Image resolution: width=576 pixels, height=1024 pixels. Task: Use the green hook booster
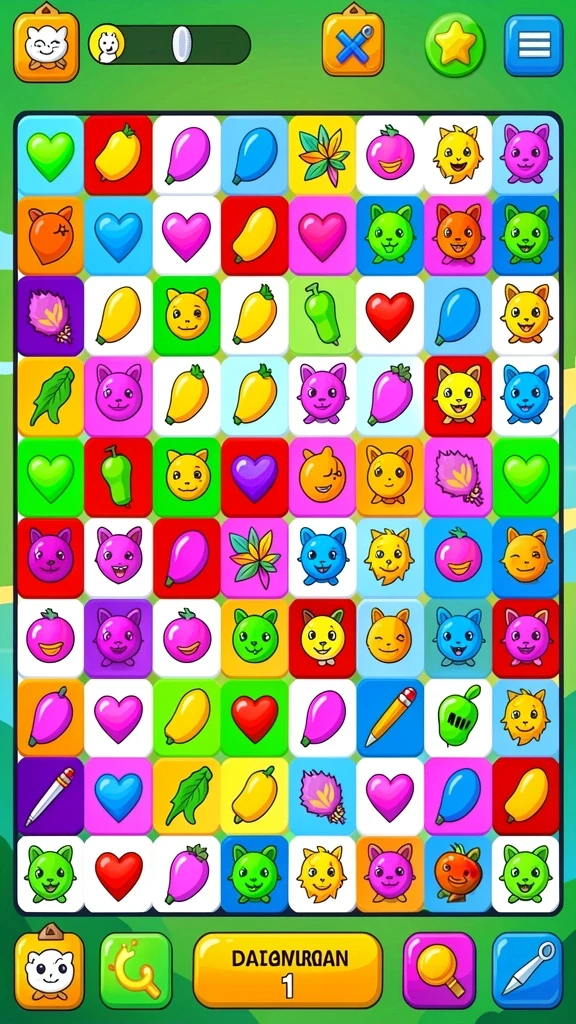(x=136, y=970)
